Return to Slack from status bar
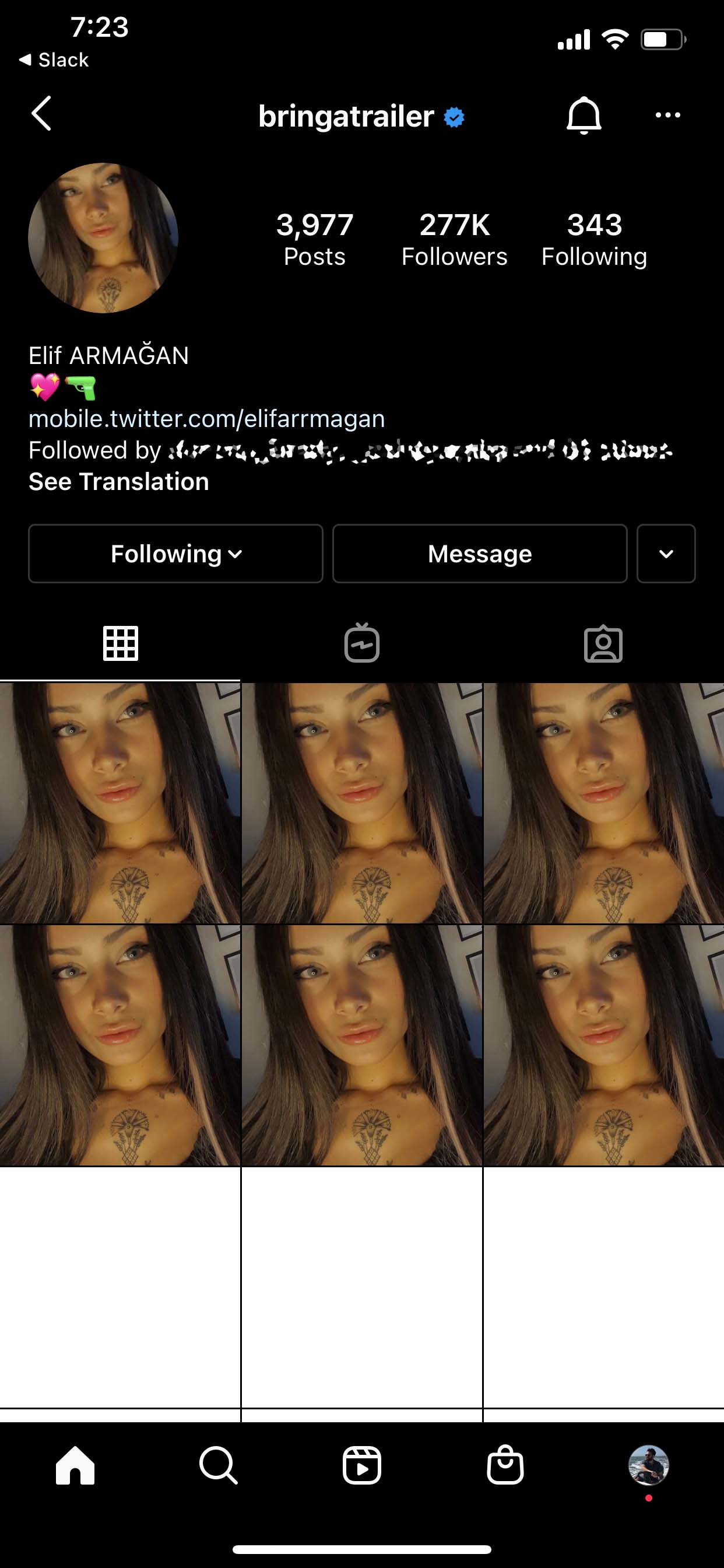724x1568 pixels. (55, 60)
